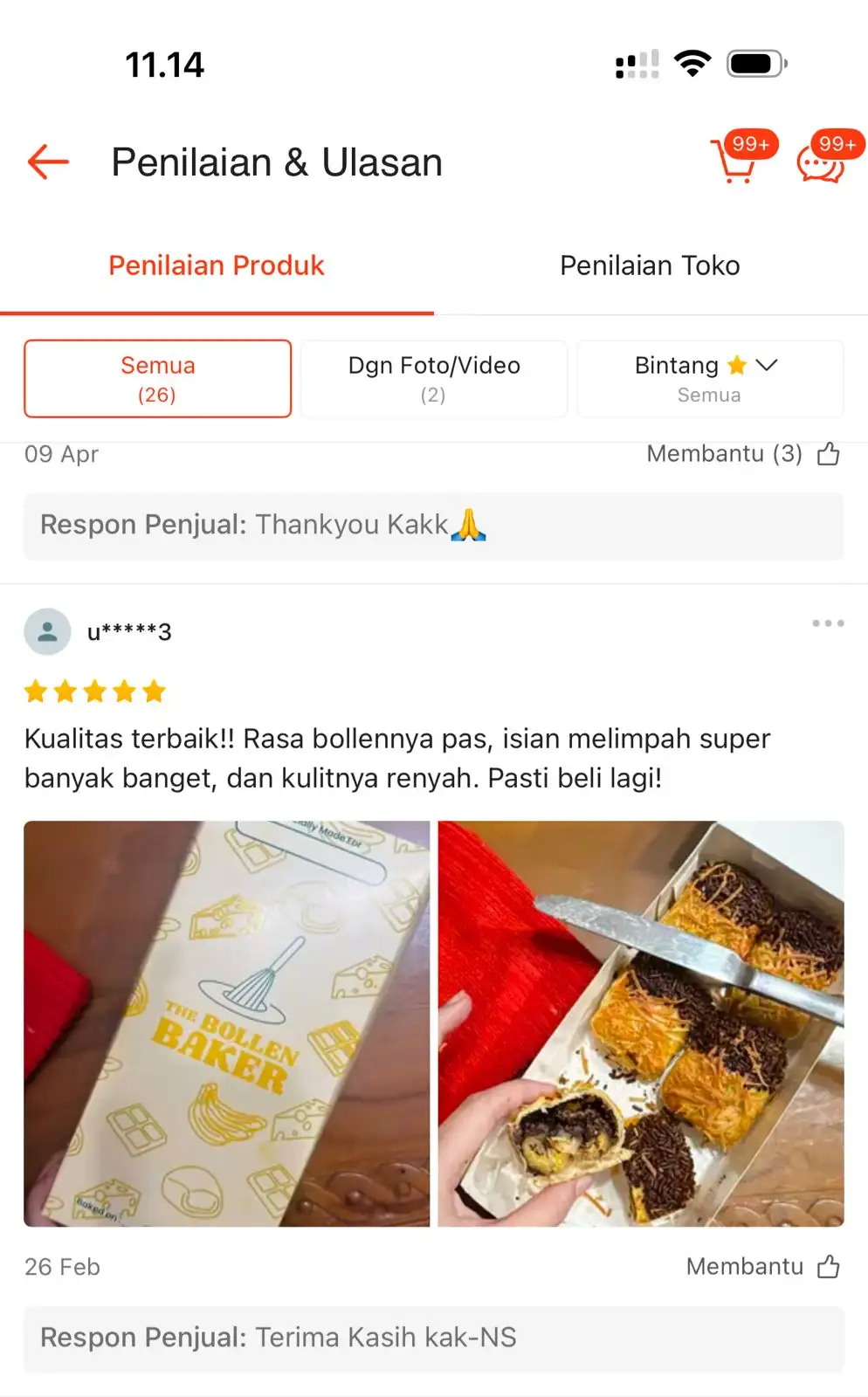Mark the 09 Apr review as helpful
This screenshot has width=868, height=1397.
click(828, 454)
